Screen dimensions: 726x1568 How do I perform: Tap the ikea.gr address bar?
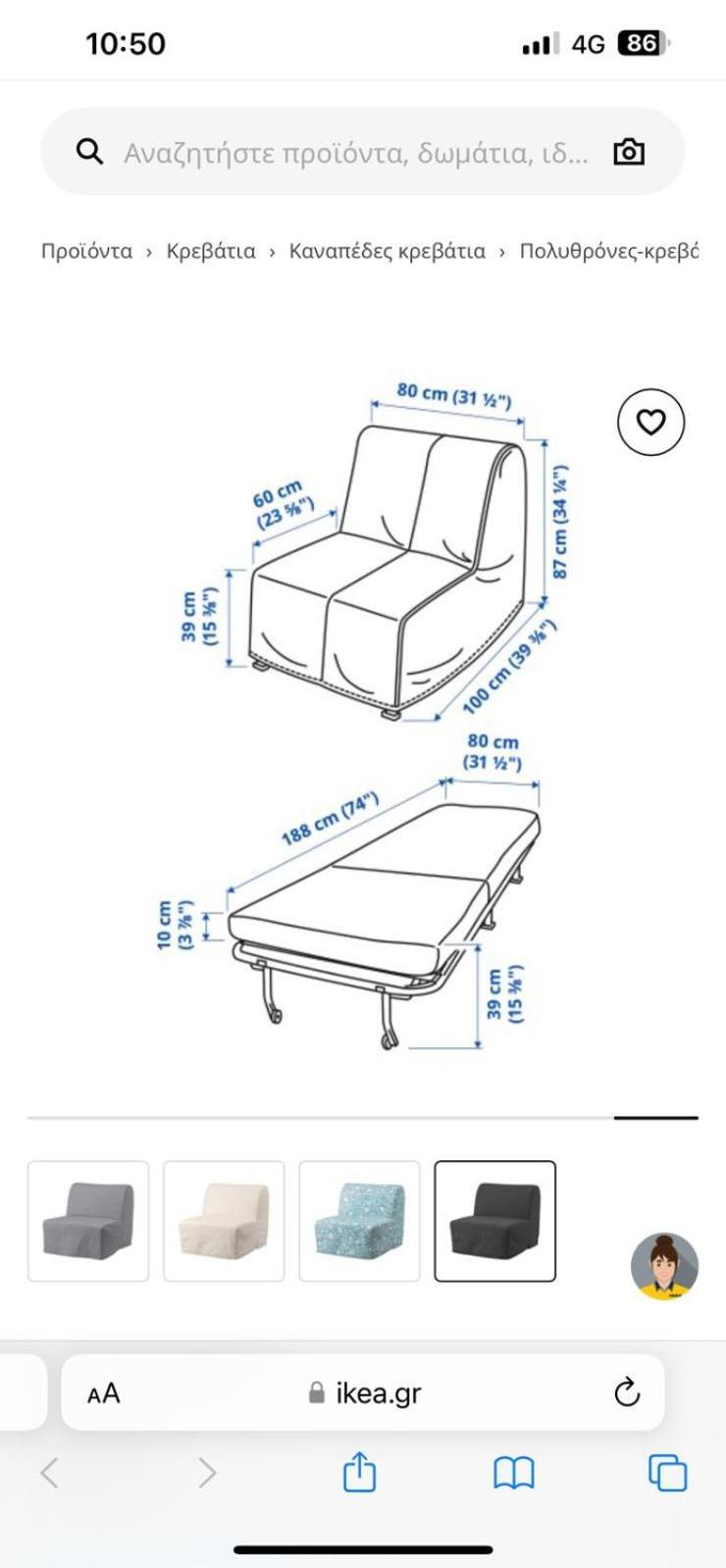point(365,1392)
